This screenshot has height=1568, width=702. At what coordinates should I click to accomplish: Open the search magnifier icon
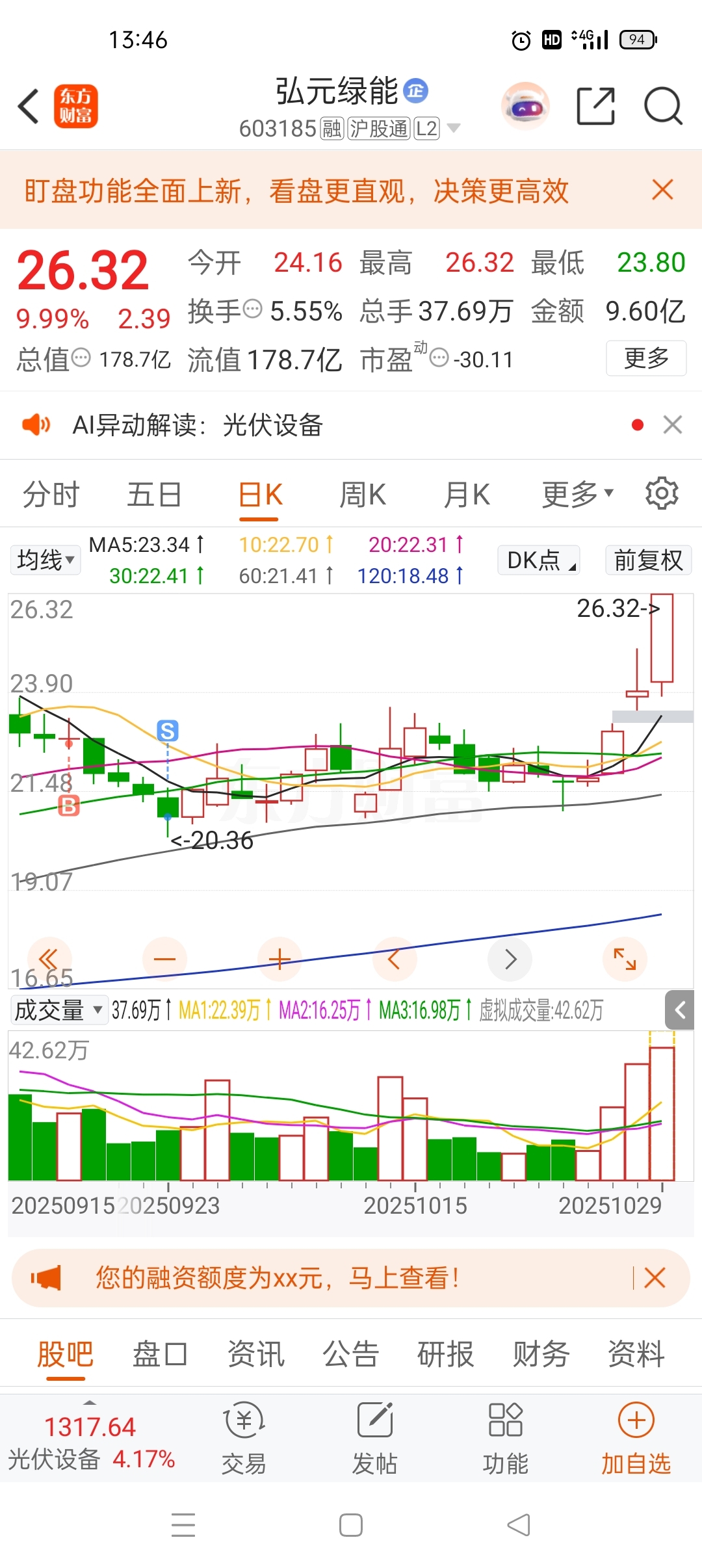662,106
